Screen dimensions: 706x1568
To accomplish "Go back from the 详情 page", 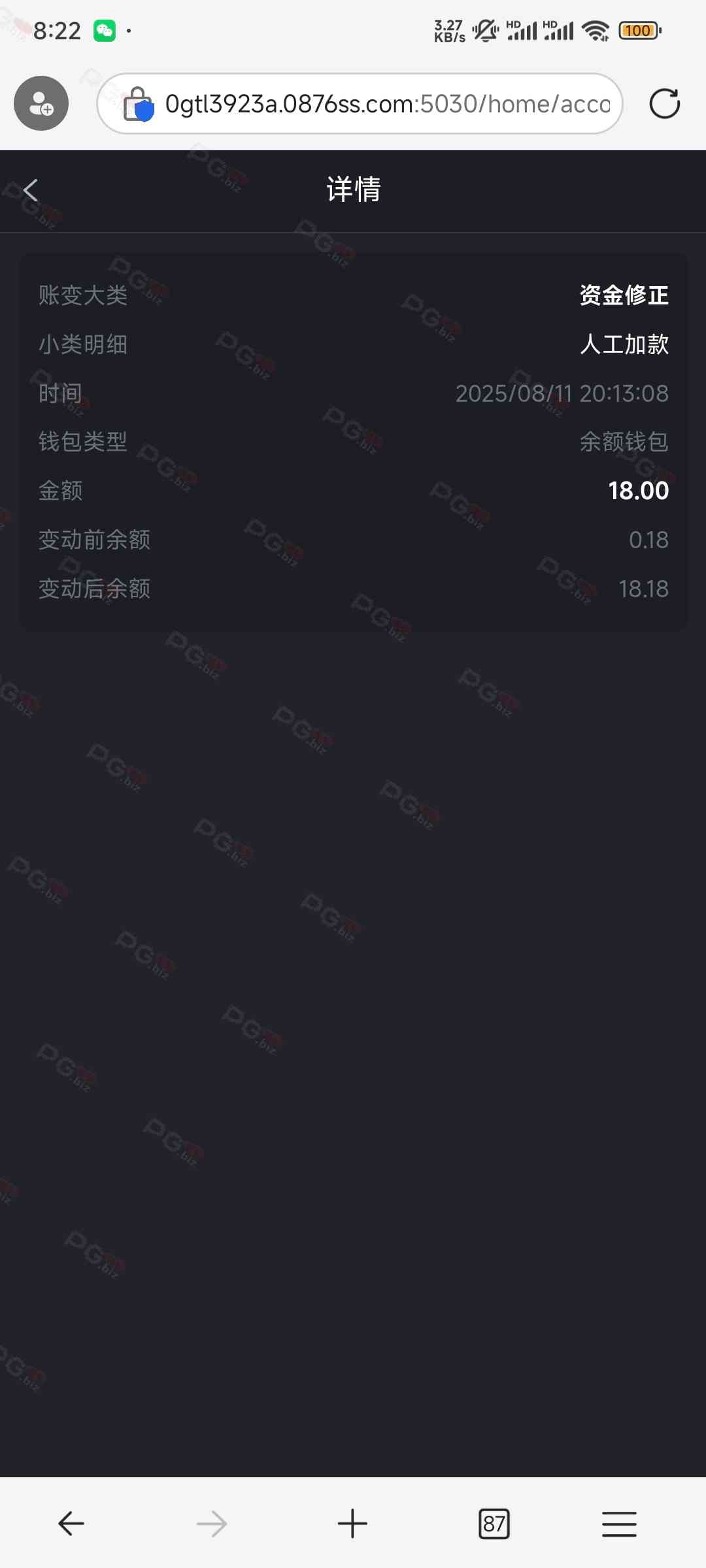I will (31, 191).
